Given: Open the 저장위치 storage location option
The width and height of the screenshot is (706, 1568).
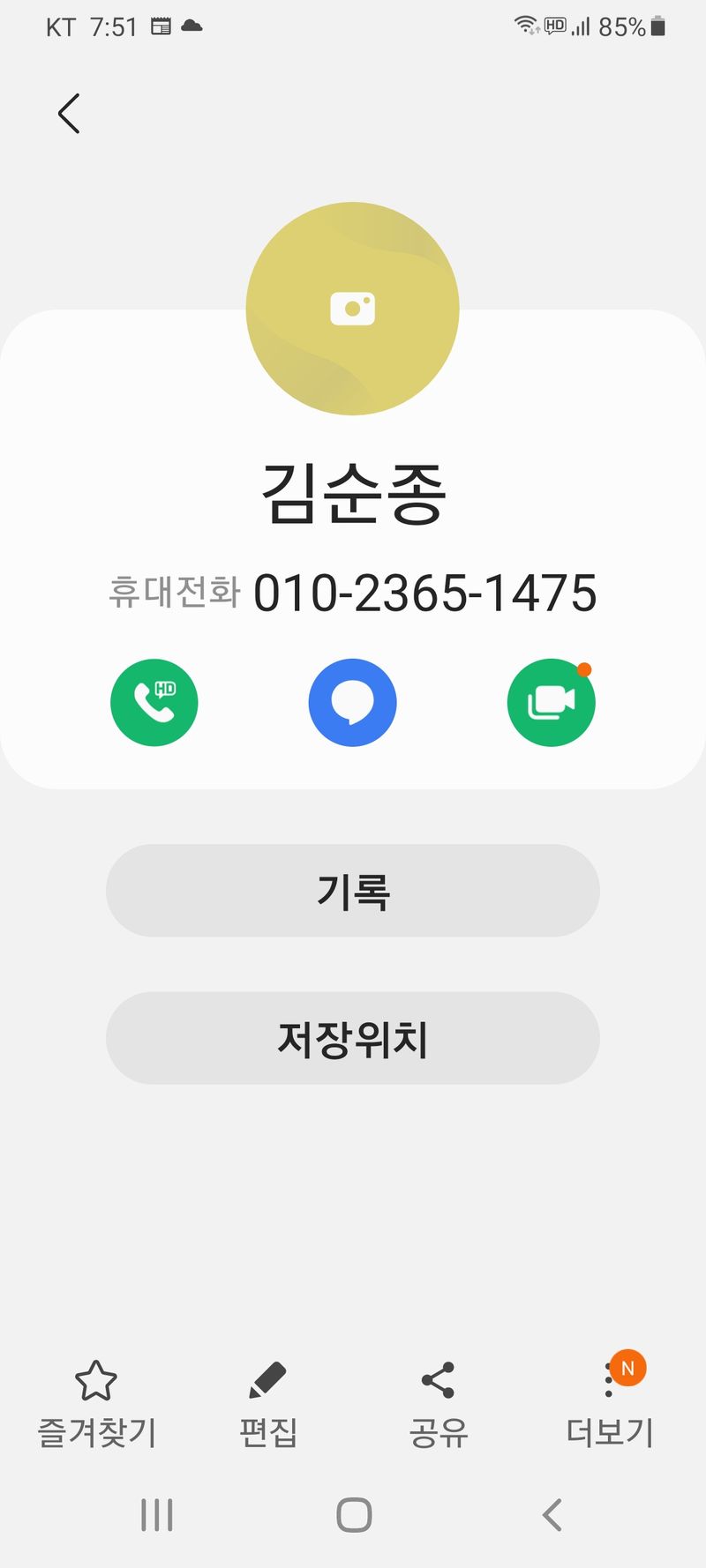Looking at the screenshot, I should pyautogui.click(x=352, y=1039).
